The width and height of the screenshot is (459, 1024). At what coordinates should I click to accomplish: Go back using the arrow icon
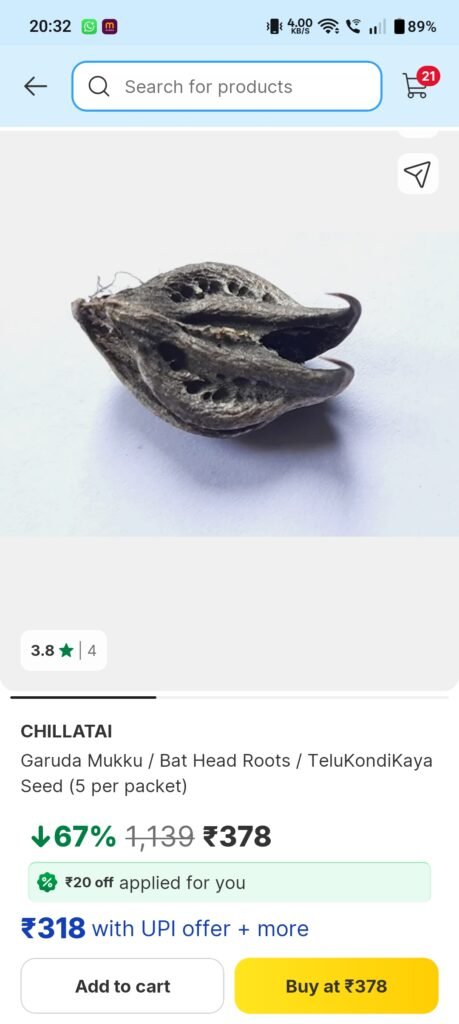35,86
